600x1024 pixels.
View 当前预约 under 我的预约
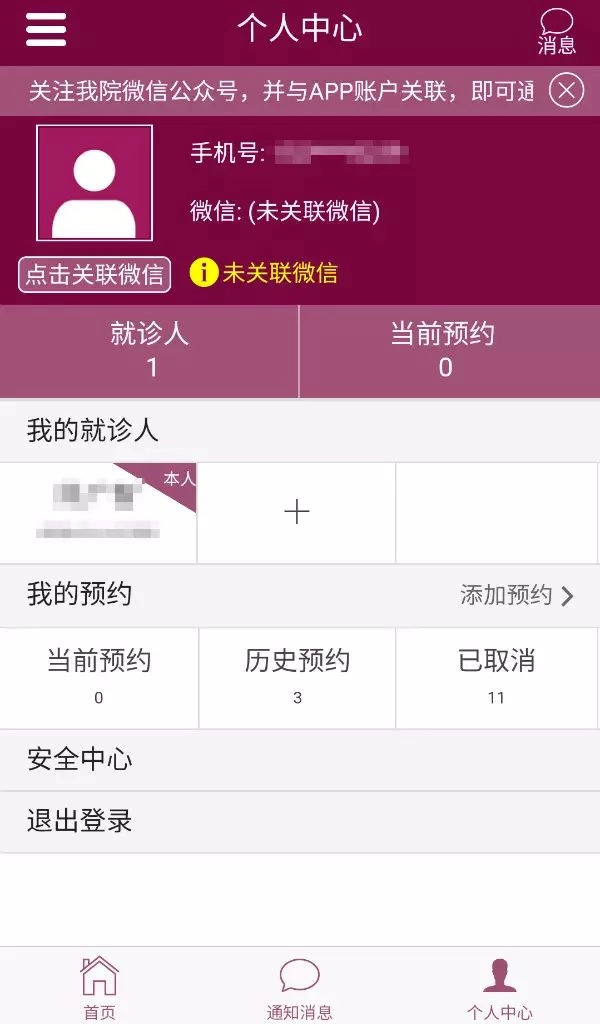[x=98, y=677]
